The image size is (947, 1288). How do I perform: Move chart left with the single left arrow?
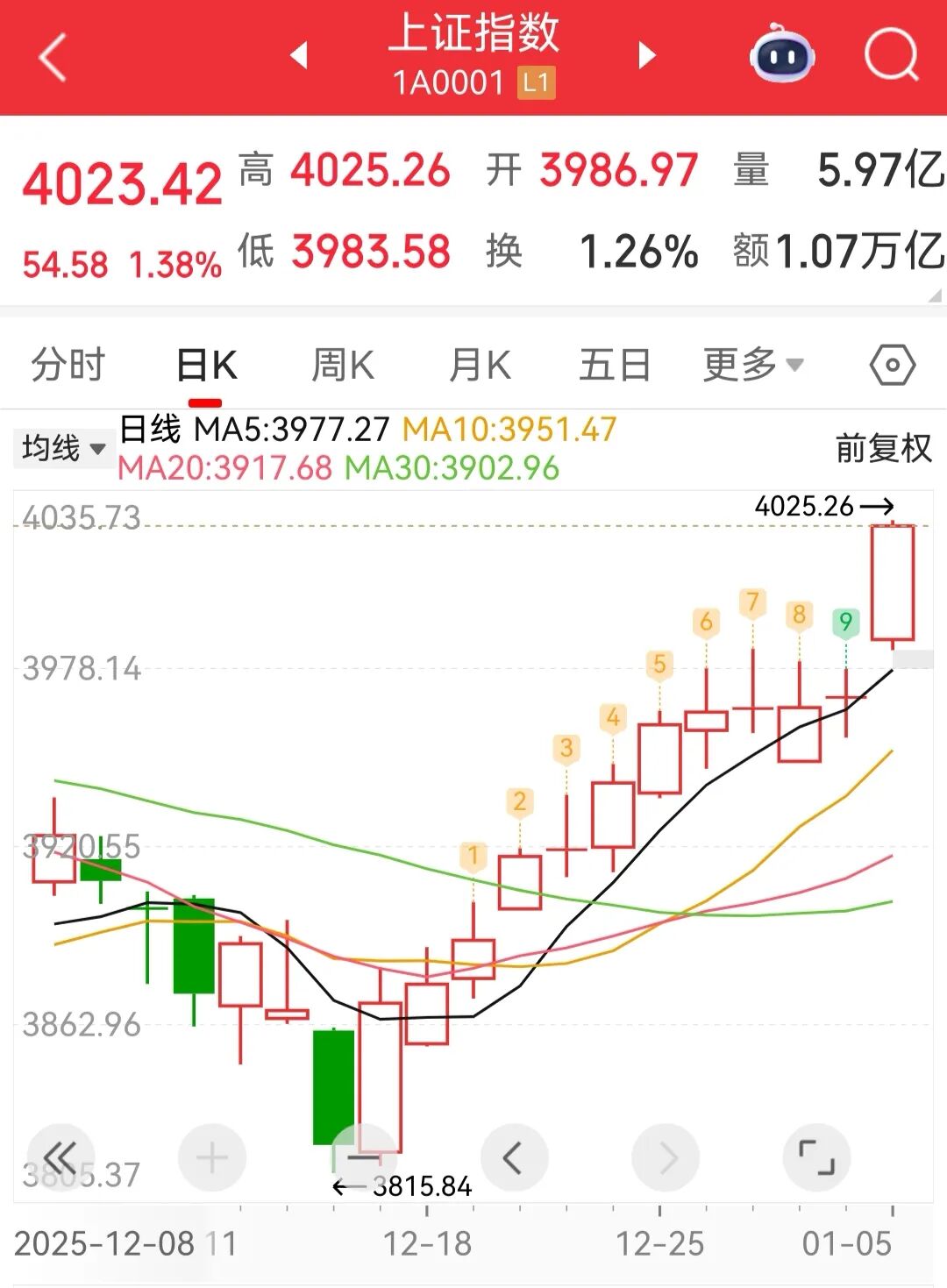pyautogui.click(x=514, y=1158)
